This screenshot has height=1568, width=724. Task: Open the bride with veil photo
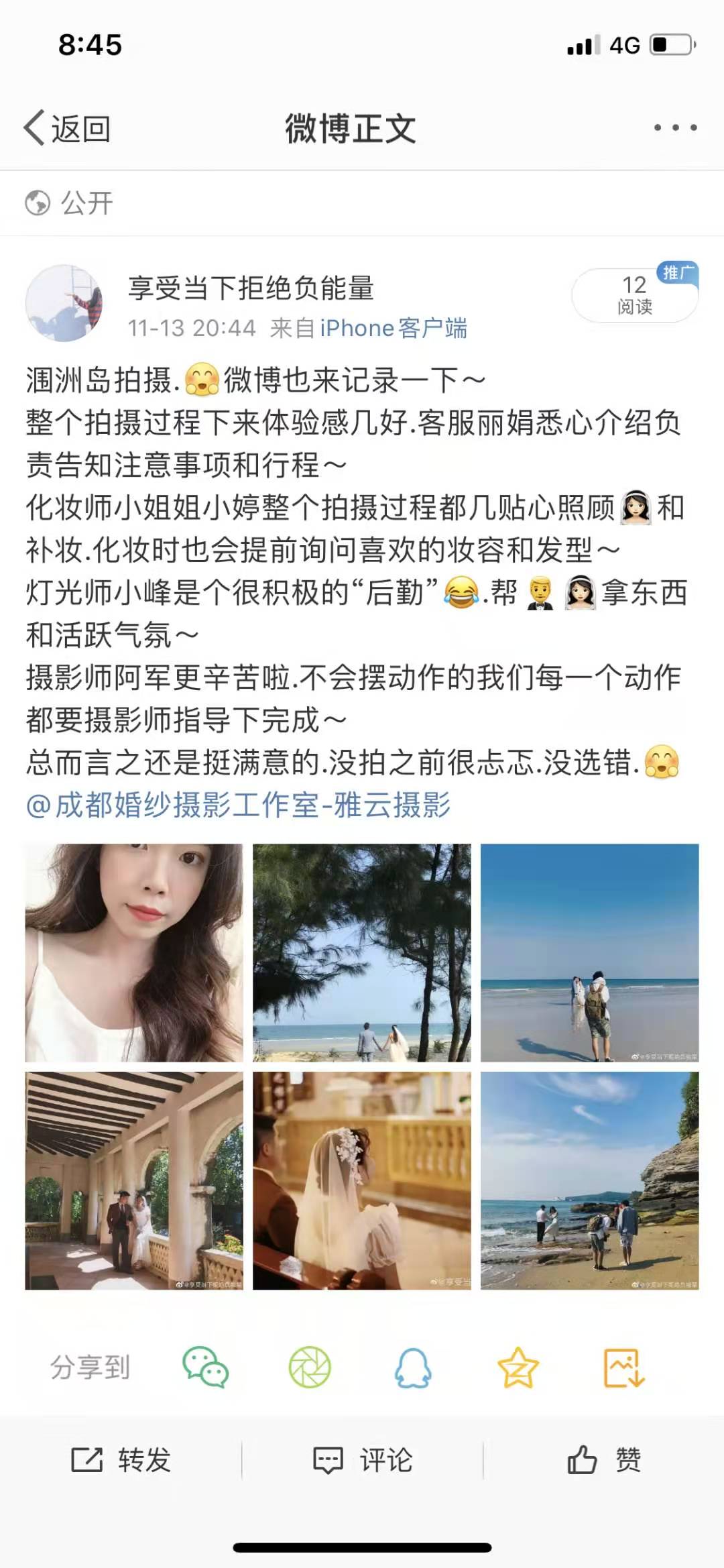point(362,1180)
